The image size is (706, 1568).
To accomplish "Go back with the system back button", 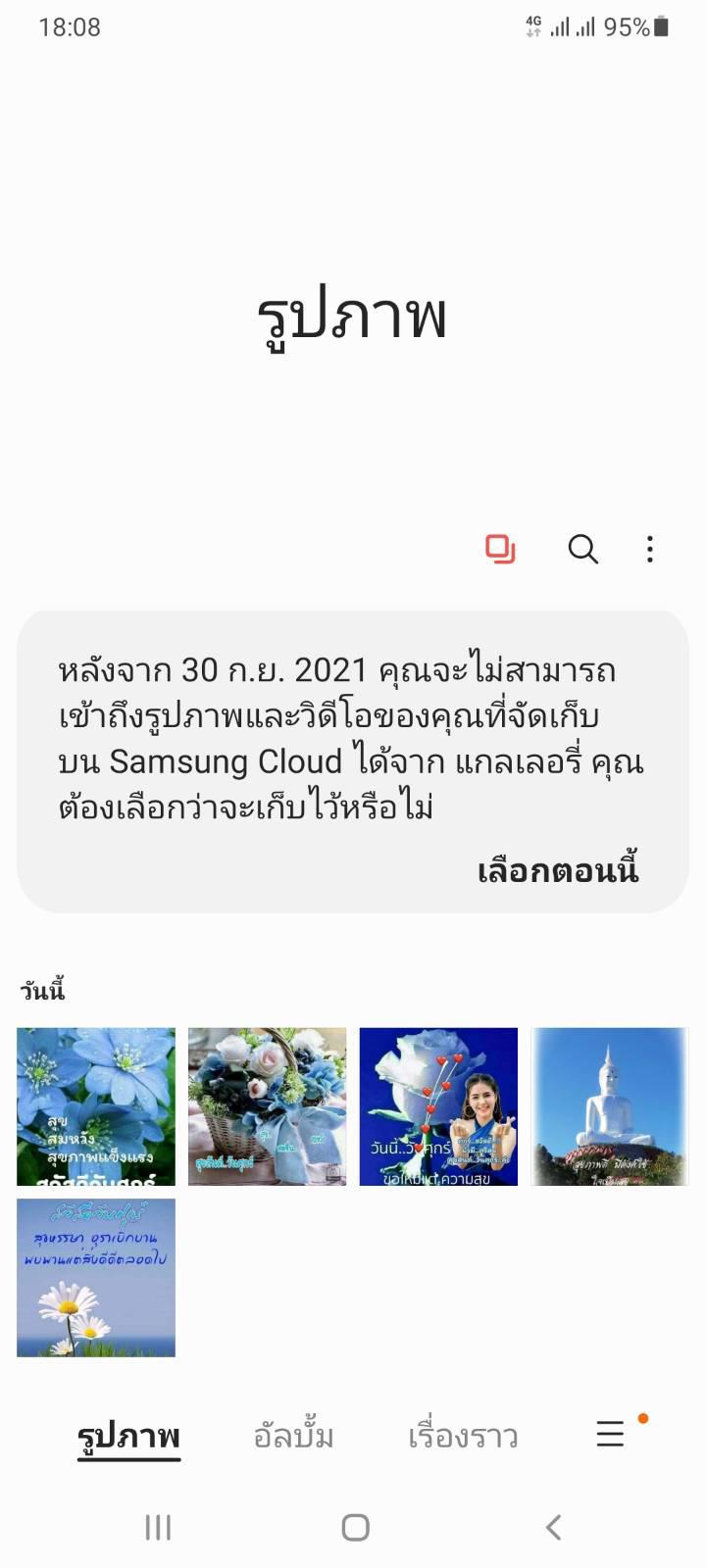I will tap(553, 1527).
